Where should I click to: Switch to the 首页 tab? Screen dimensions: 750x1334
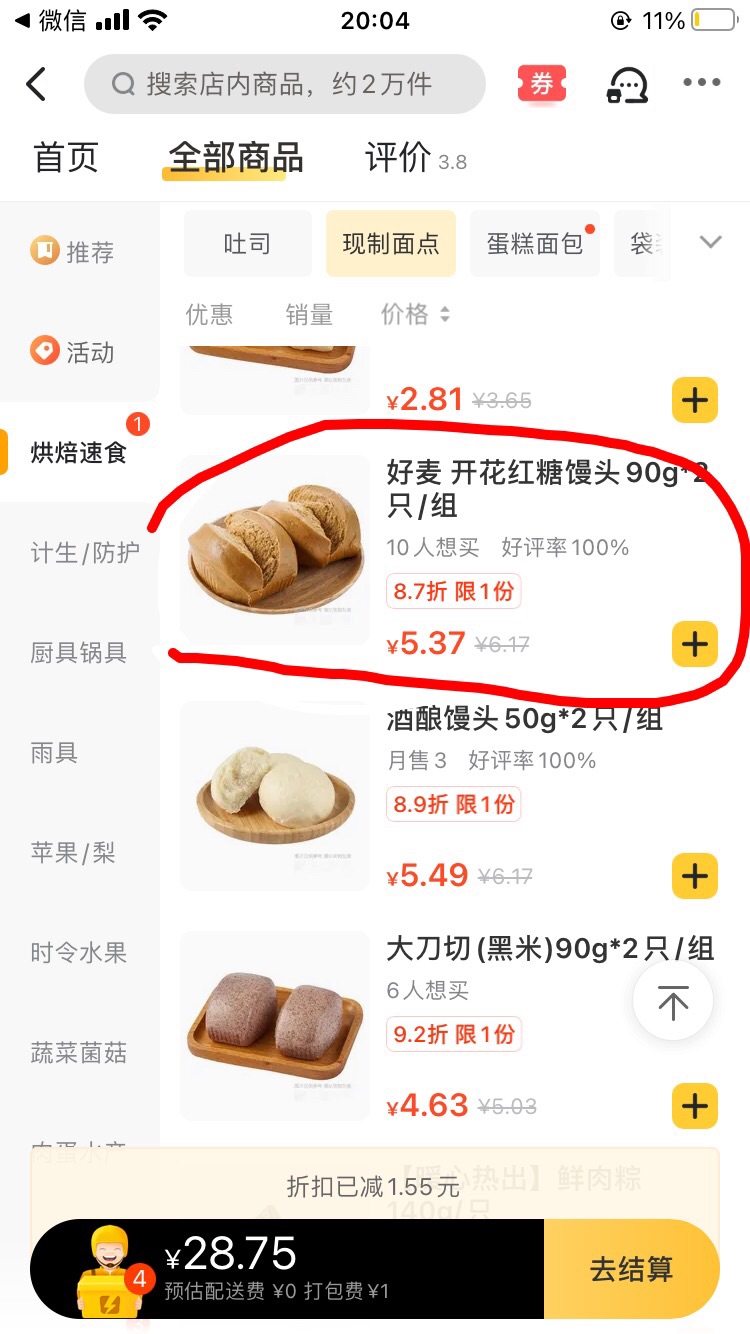tap(66, 158)
